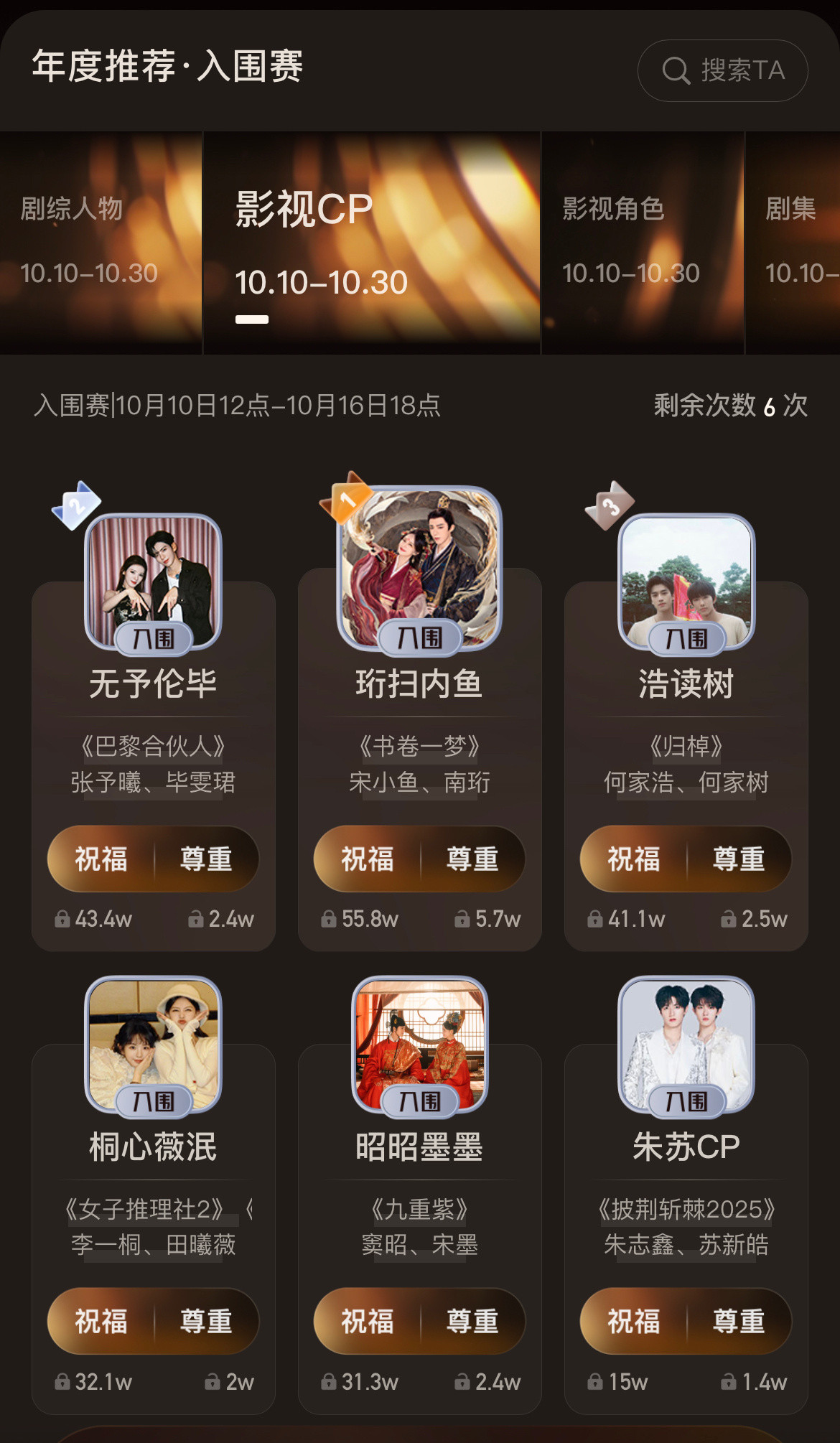Send 祝福 to 朱苏CP
Image resolution: width=840 pixels, height=1443 pixels.
pyautogui.click(x=634, y=1321)
